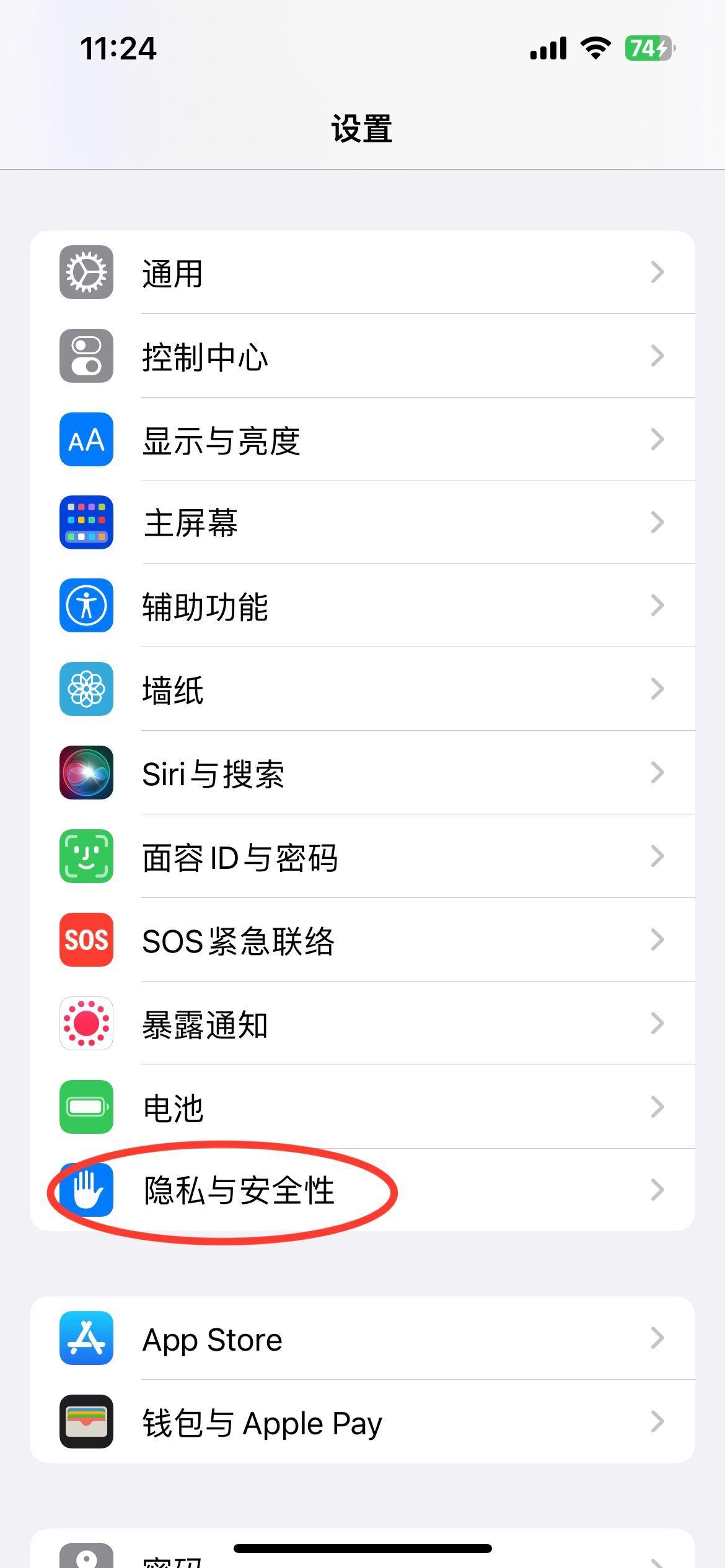The image size is (725, 1568).
Task: Tap the 通用 gear icon
Action: tap(86, 272)
